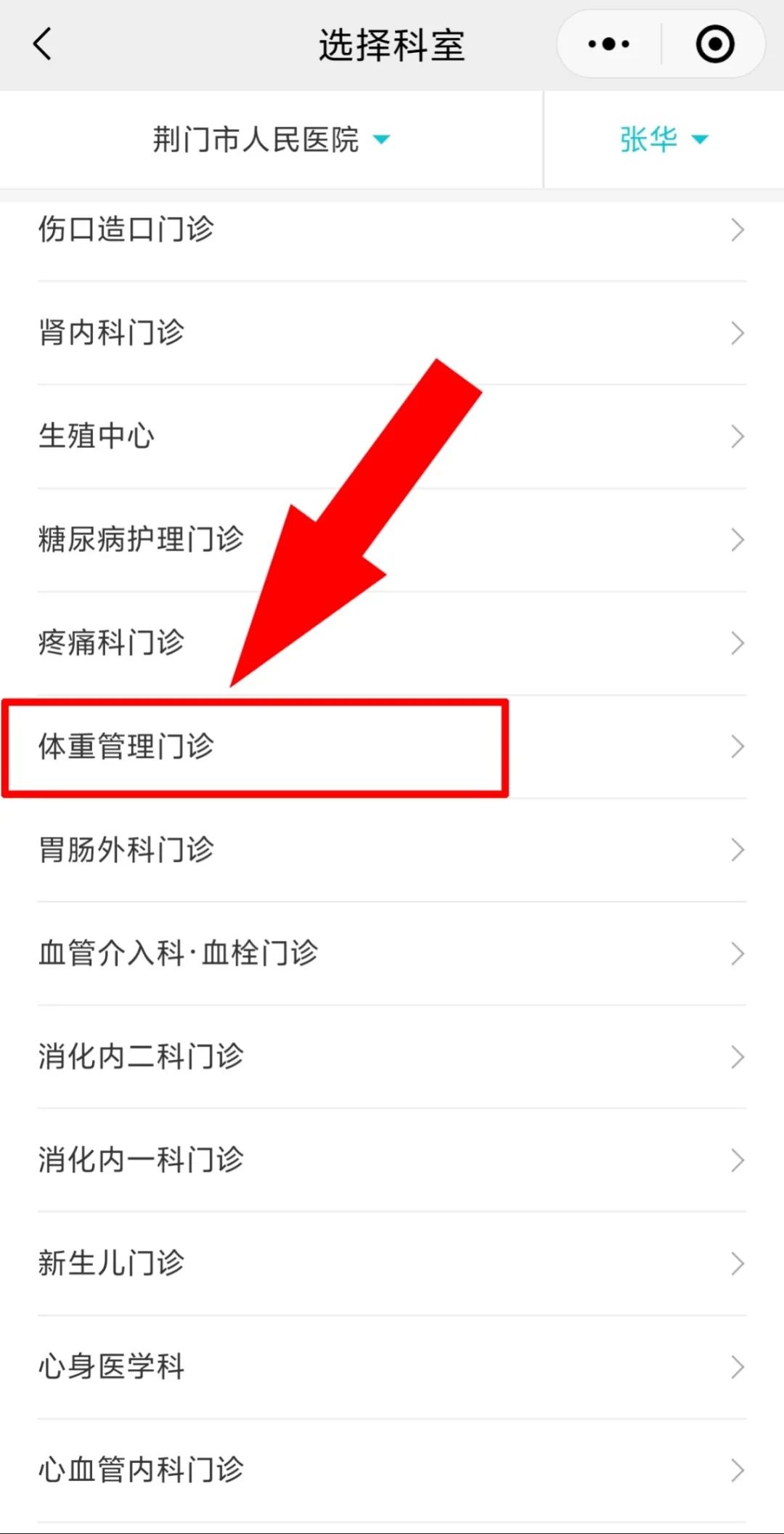Viewport: 784px width, 1534px height.
Task: Open 消化内二科门诊
Action: [x=392, y=1057]
